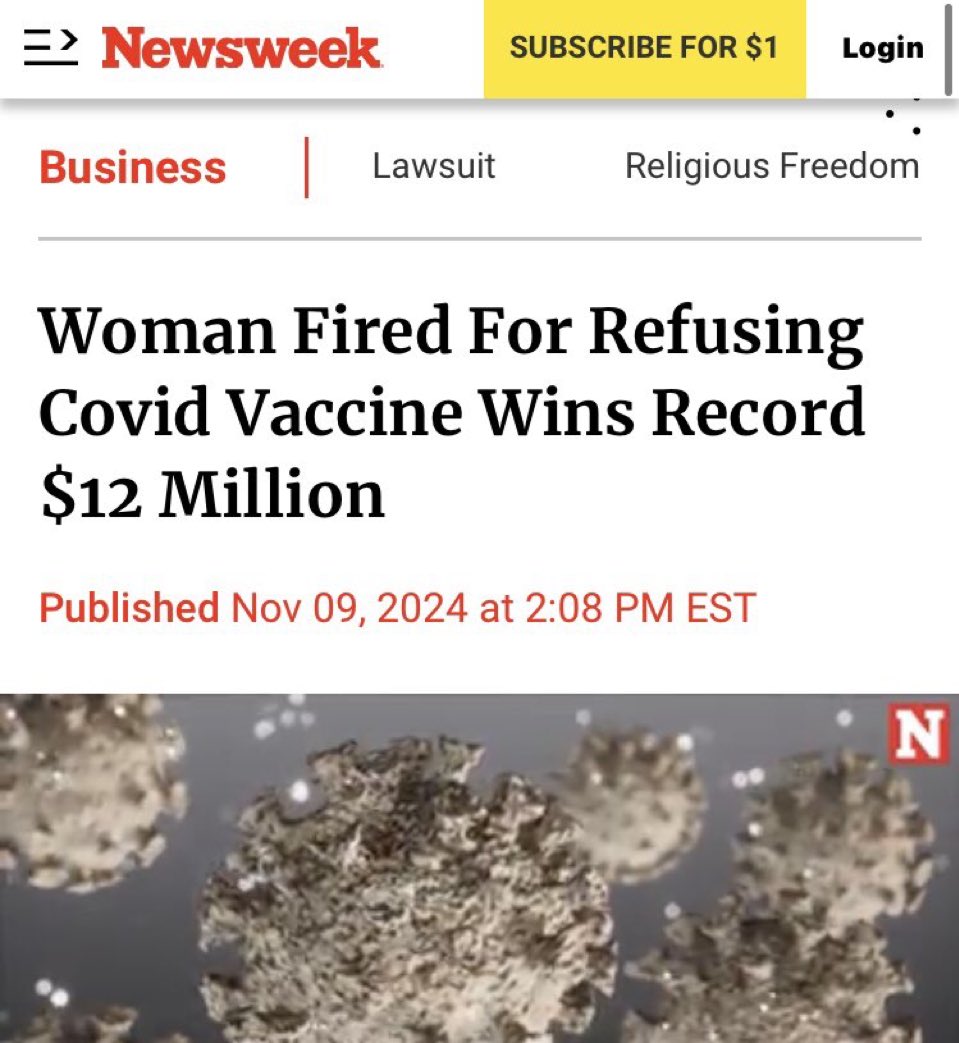This screenshot has width=959, height=1043.
Task: View the Lawsuit topic
Action: [433, 166]
